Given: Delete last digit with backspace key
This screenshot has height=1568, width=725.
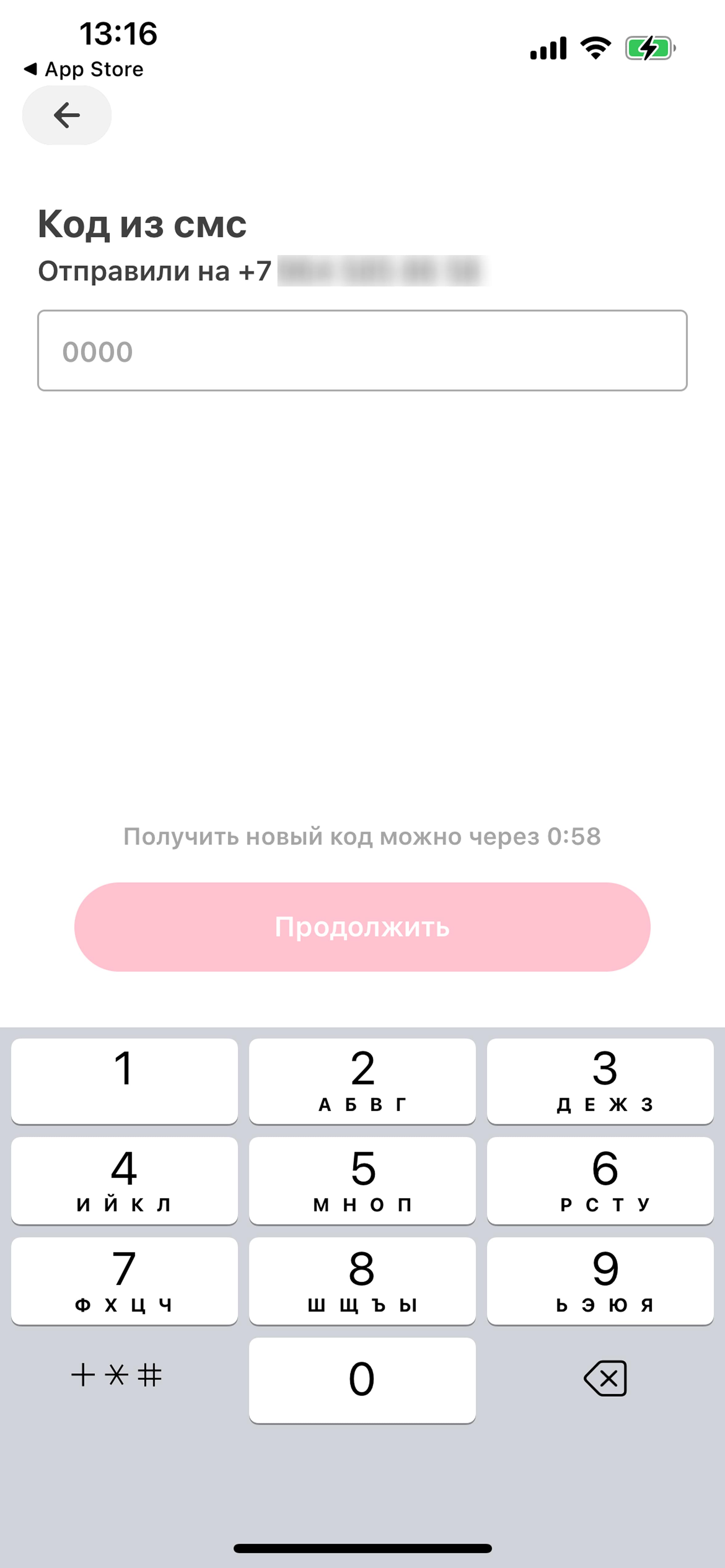Looking at the screenshot, I should pyautogui.click(x=604, y=1378).
